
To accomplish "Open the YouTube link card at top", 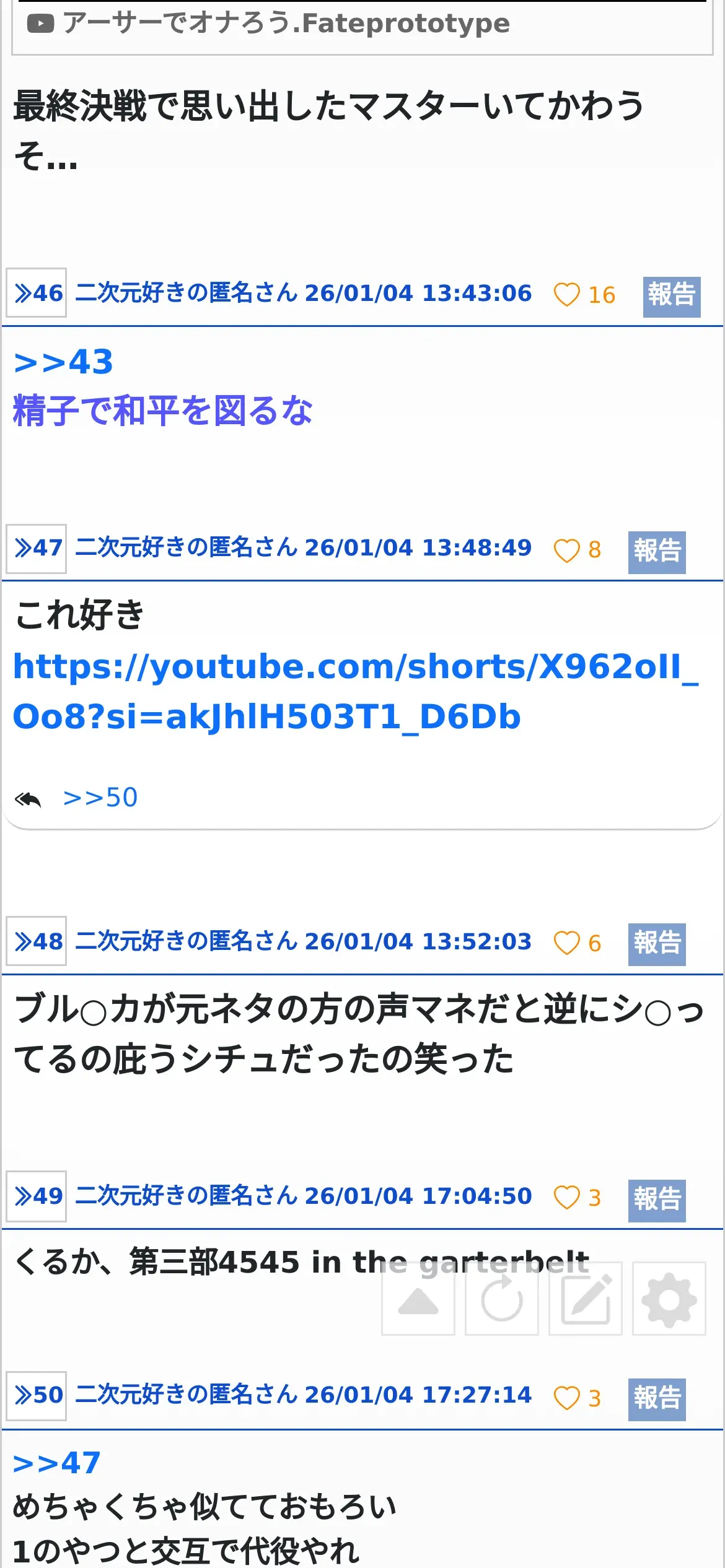I will pyautogui.click(x=362, y=25).
